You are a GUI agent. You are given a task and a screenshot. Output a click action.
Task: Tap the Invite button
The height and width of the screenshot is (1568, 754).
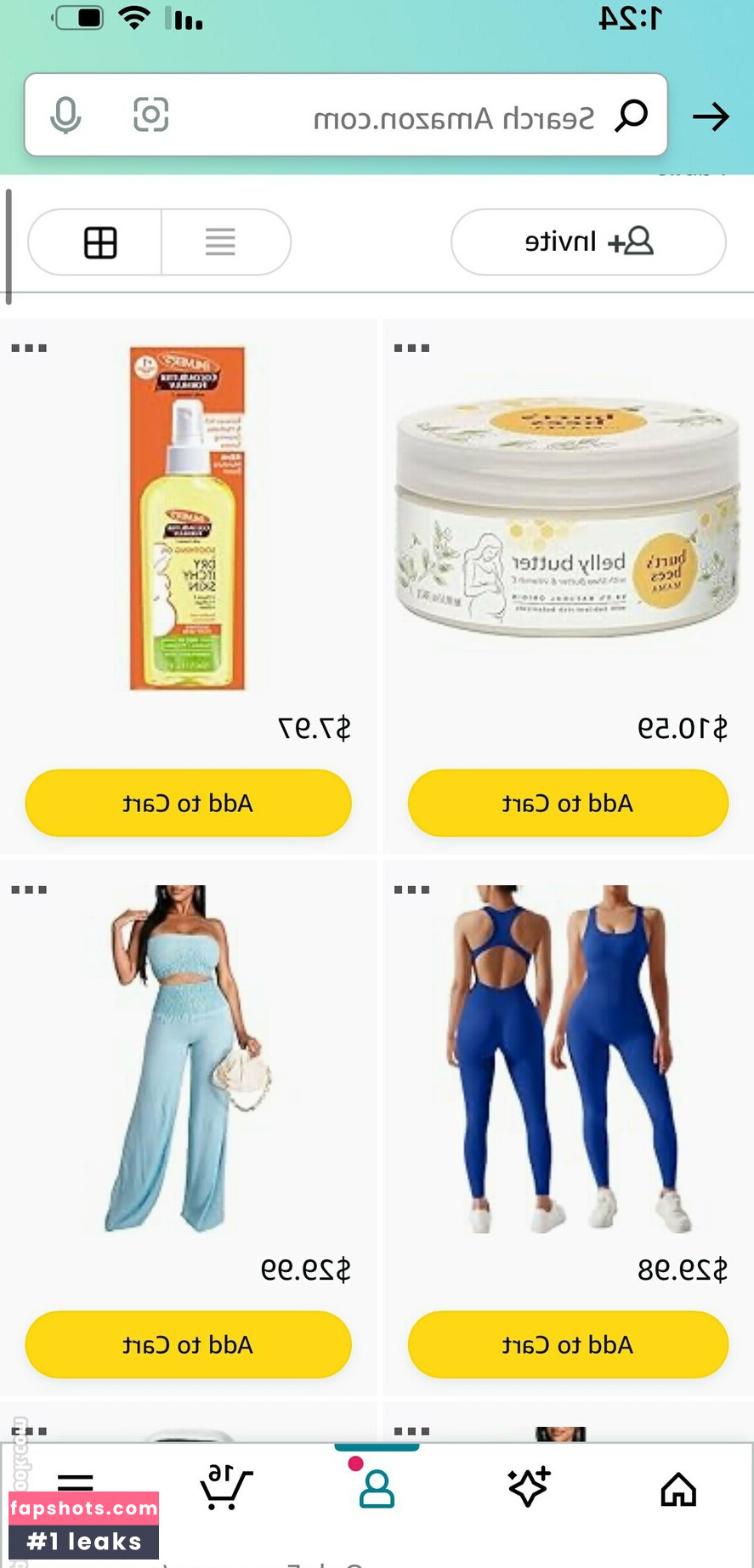click(588, 242)
